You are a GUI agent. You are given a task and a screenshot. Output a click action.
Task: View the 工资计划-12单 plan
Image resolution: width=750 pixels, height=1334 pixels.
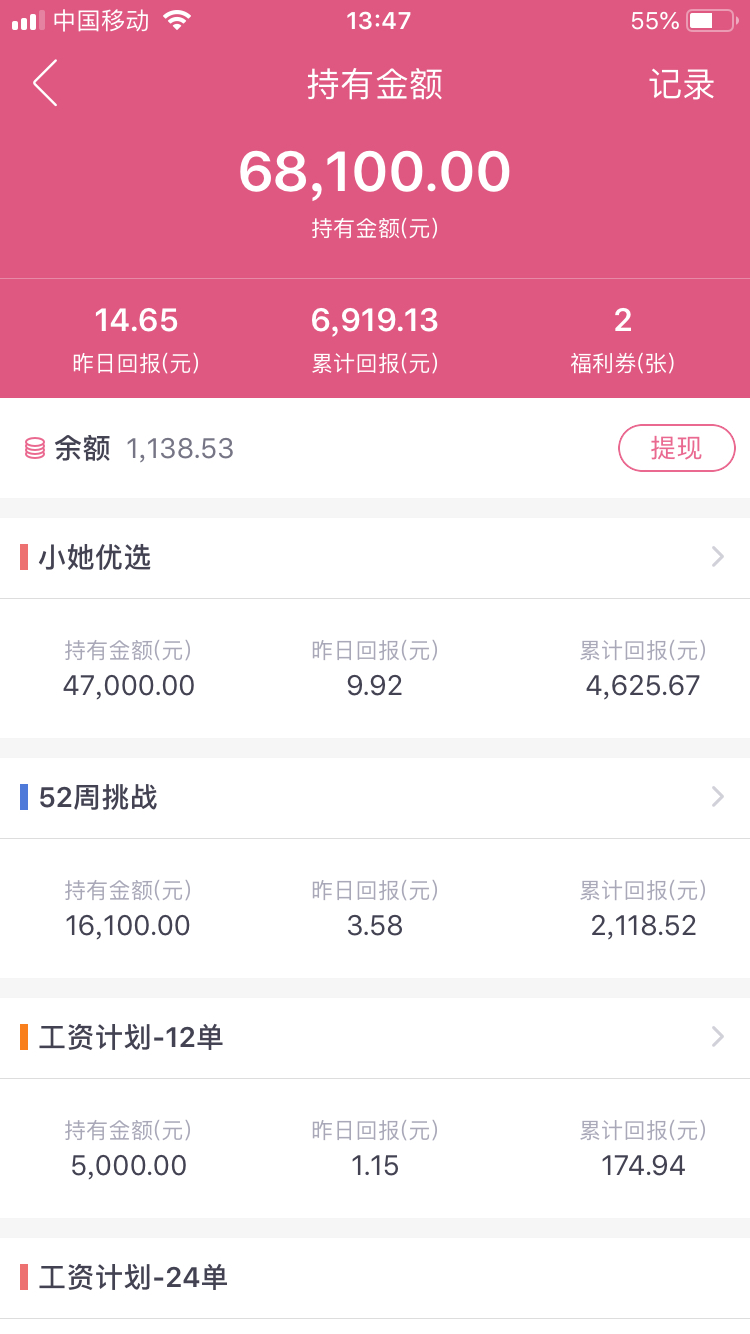pyautogui.click(x=375, y=1038)
